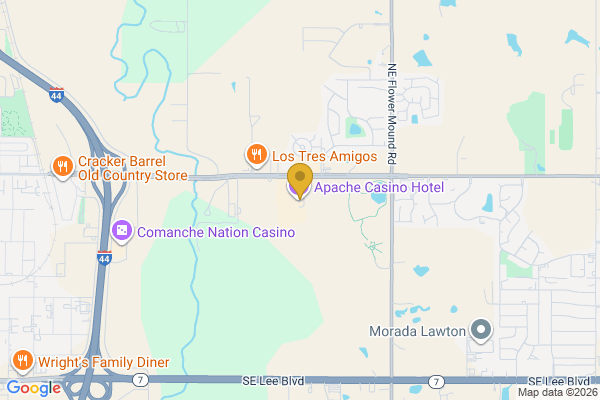Select Wright's Family Diner marker
Screen dimensions: 600x400
tap(22, 360)
